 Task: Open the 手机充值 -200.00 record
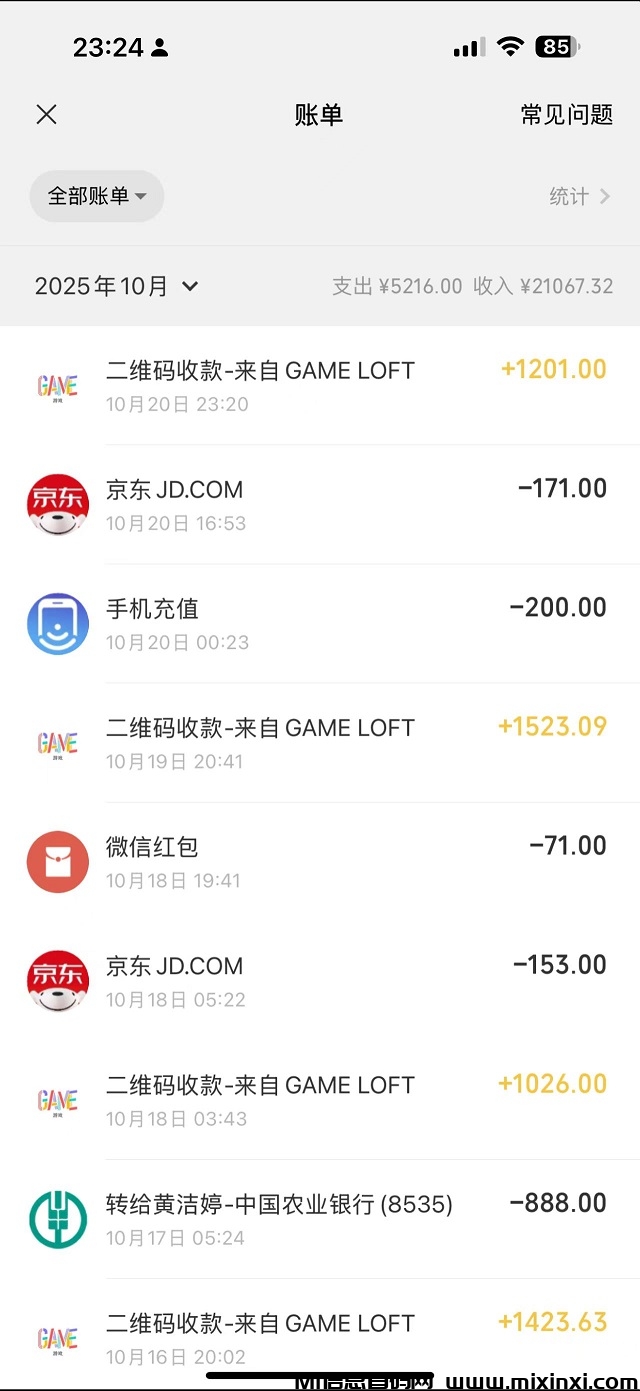tap(320, 623)
